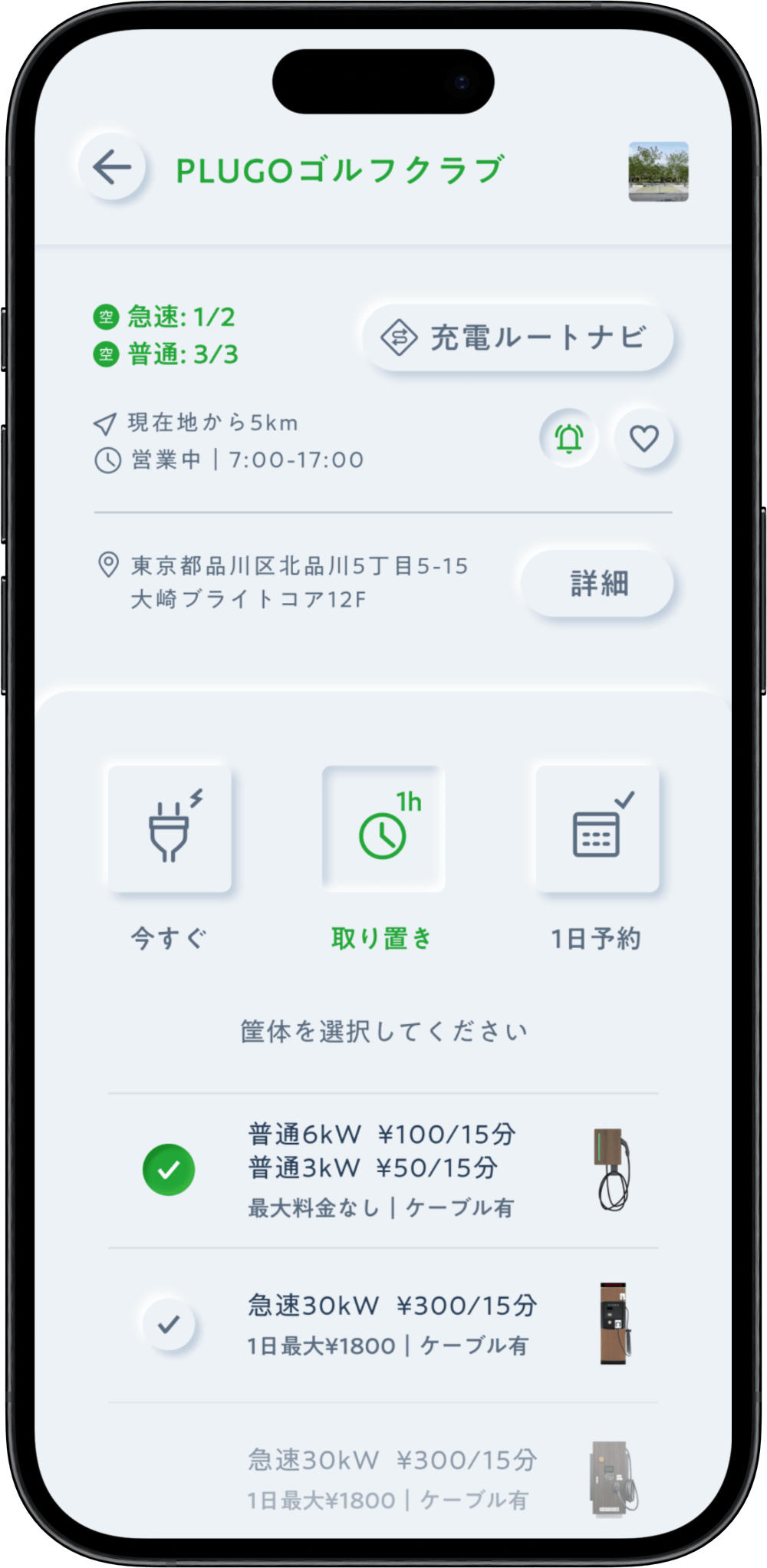
Task: Choose the 1日予約 day reservation option
Action: pos(597,830)
